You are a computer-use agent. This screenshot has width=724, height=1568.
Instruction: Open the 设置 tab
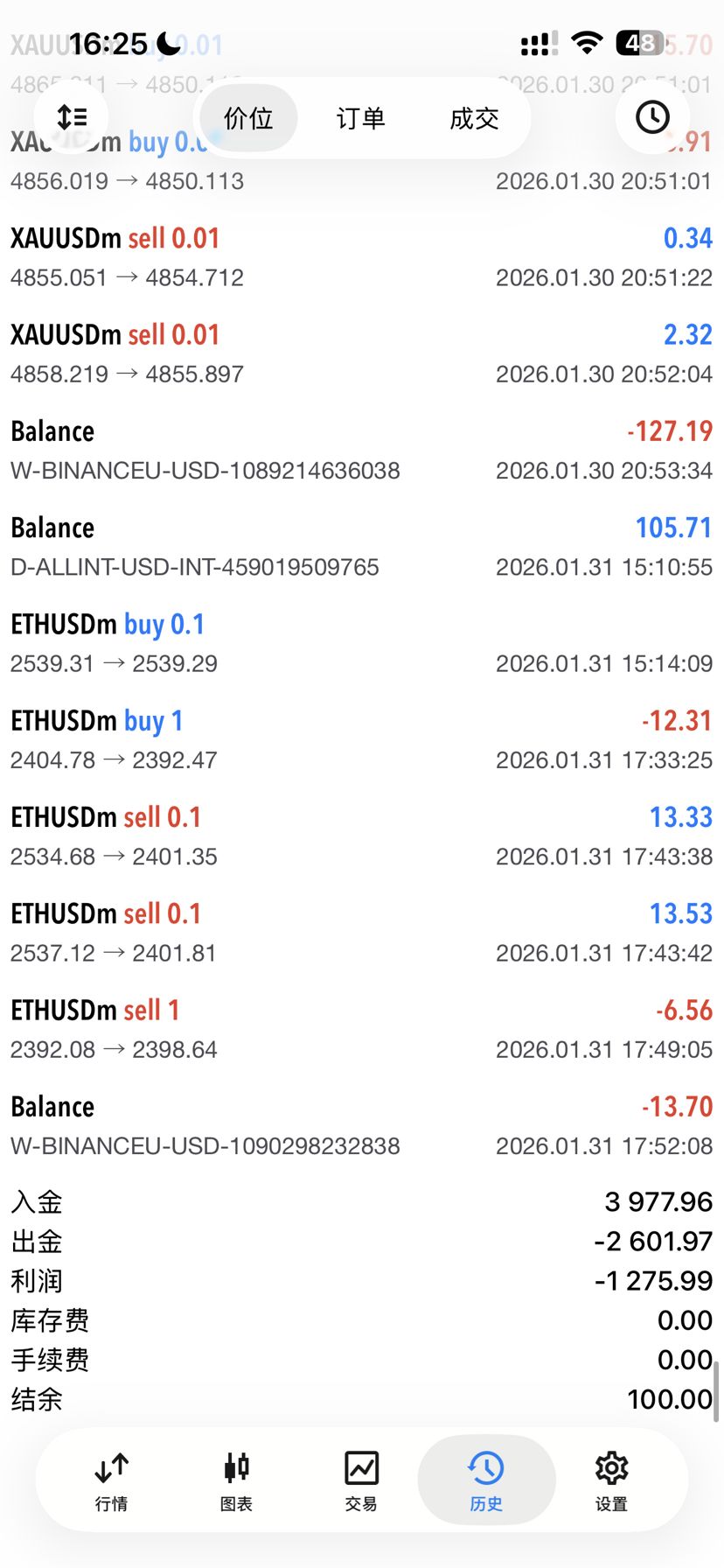click(x=611, y=1480)
